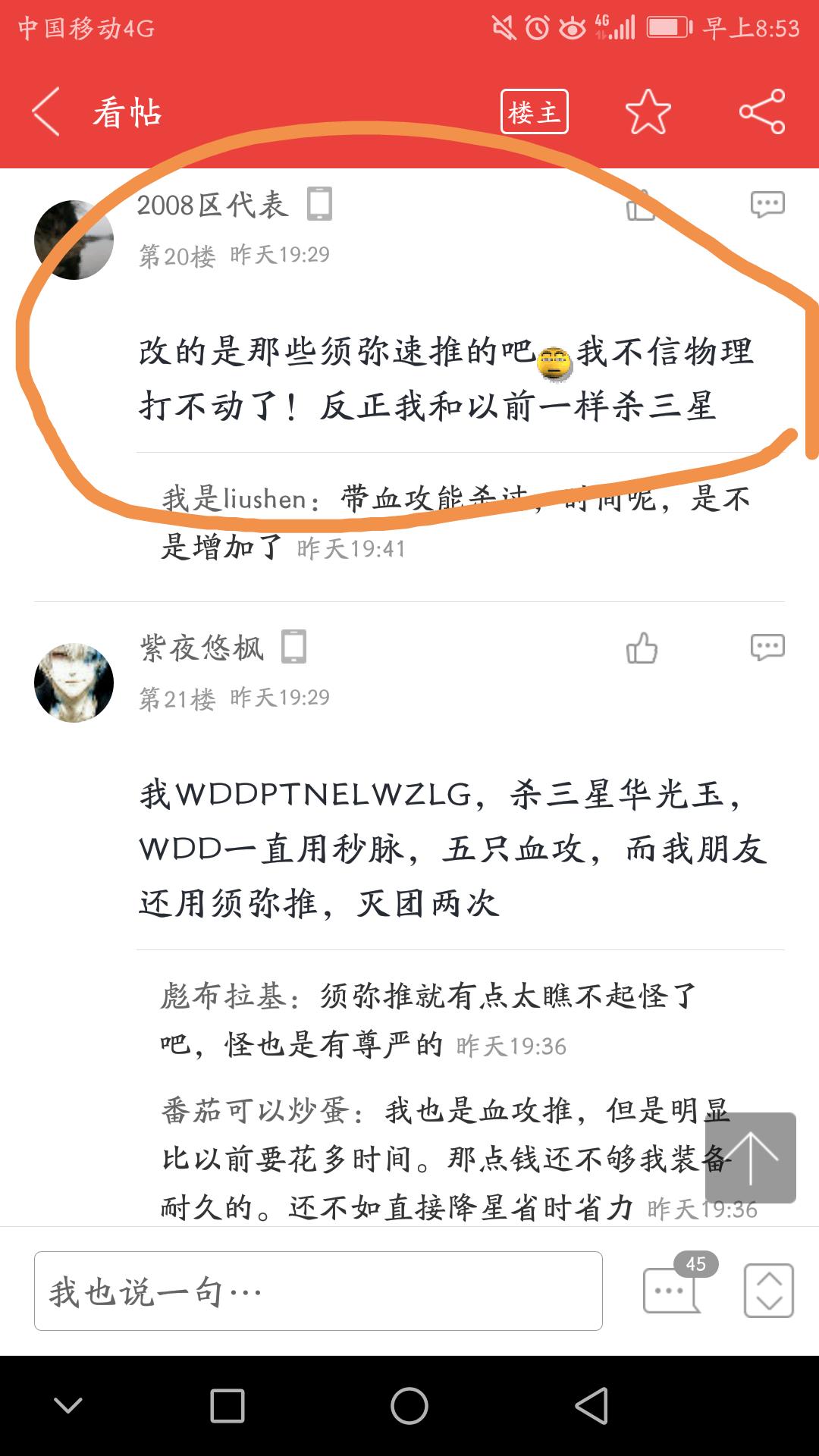Viewport: 819px width, 1456px height.
Task: Open the comments icon showing 45
Action: point(672,1290)
